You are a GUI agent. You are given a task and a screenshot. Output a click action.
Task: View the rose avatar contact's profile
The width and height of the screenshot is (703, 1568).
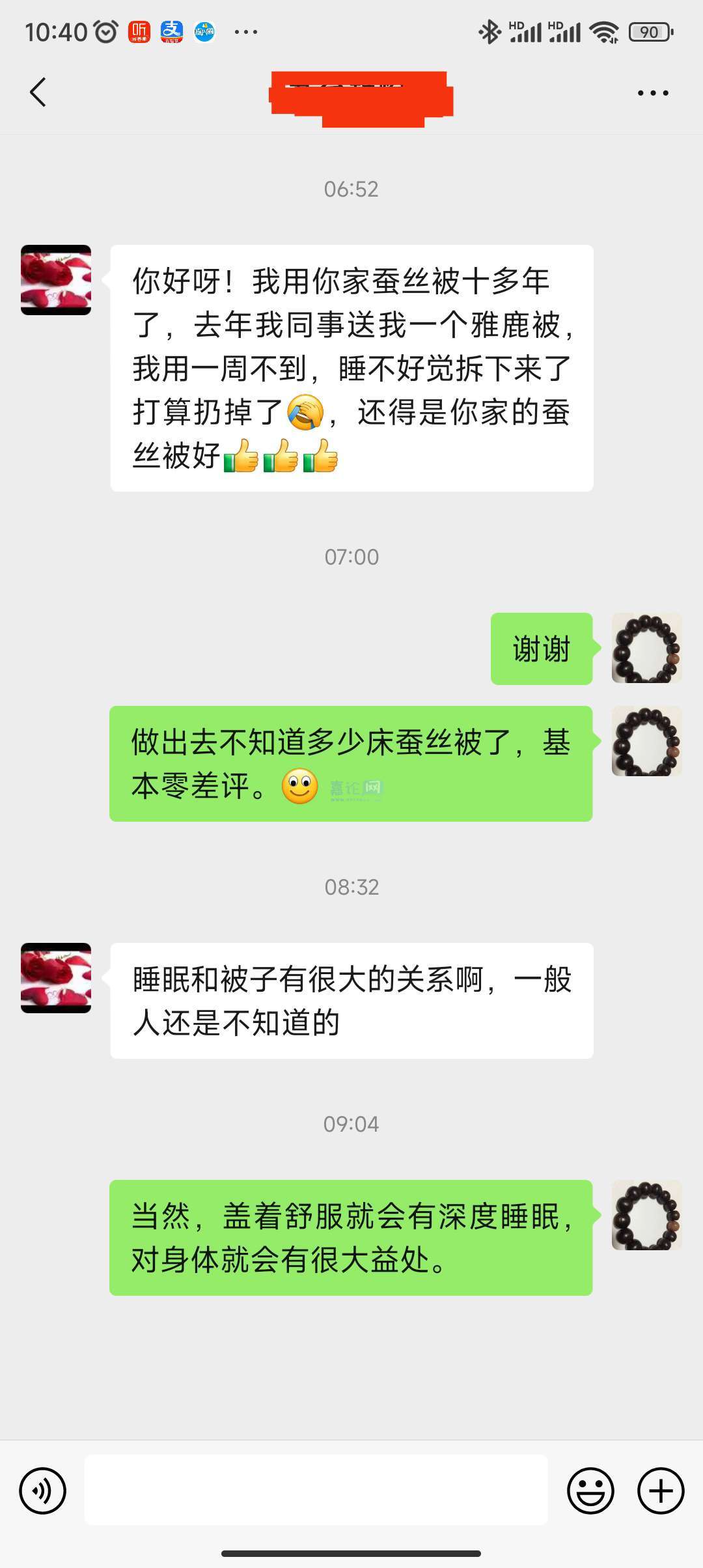(56, 280)
